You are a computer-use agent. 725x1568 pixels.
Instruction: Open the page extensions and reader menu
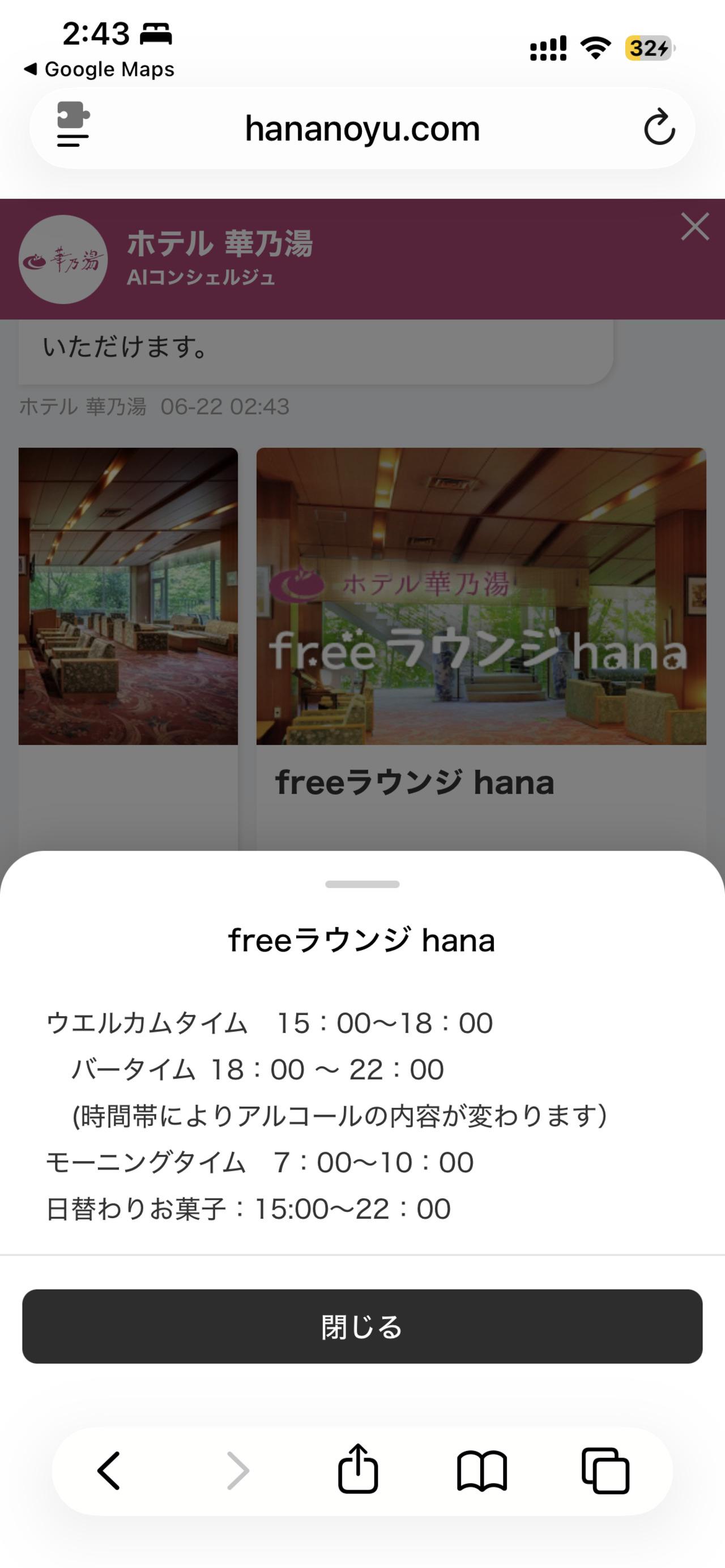pyautogui.click(x=73, y=124)
